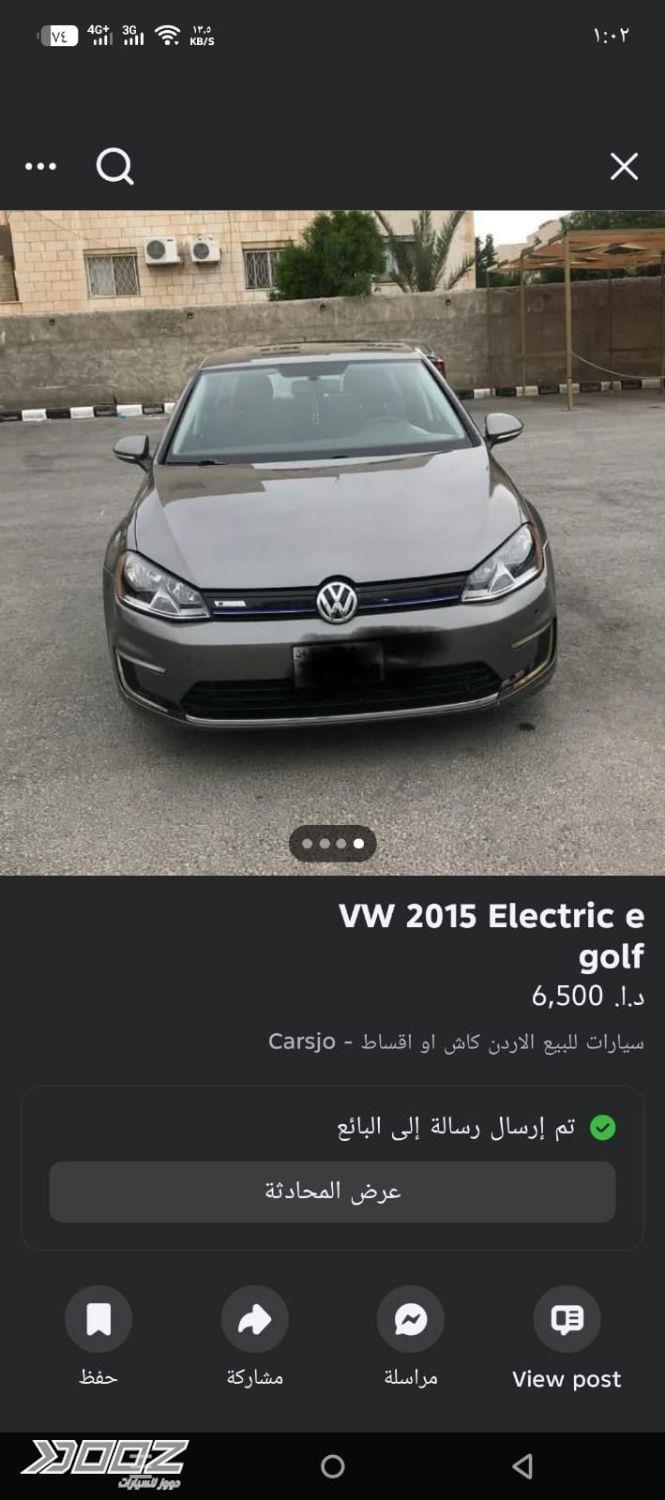Tap the system back triangle
The image size is (665, 1500).
pyautogui.click(x=522, y=1466)
